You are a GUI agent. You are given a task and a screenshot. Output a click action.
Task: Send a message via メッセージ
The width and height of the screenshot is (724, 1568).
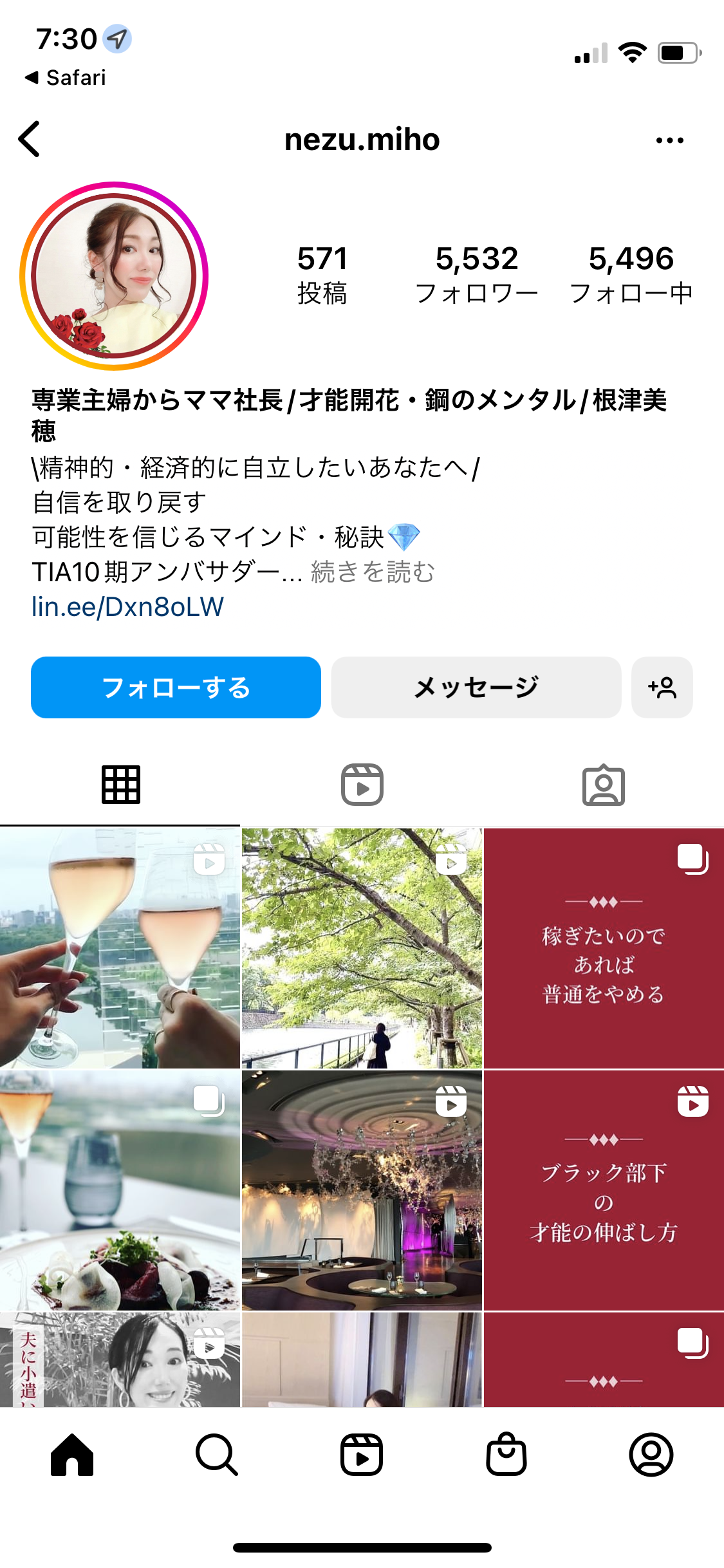(476, 687)
